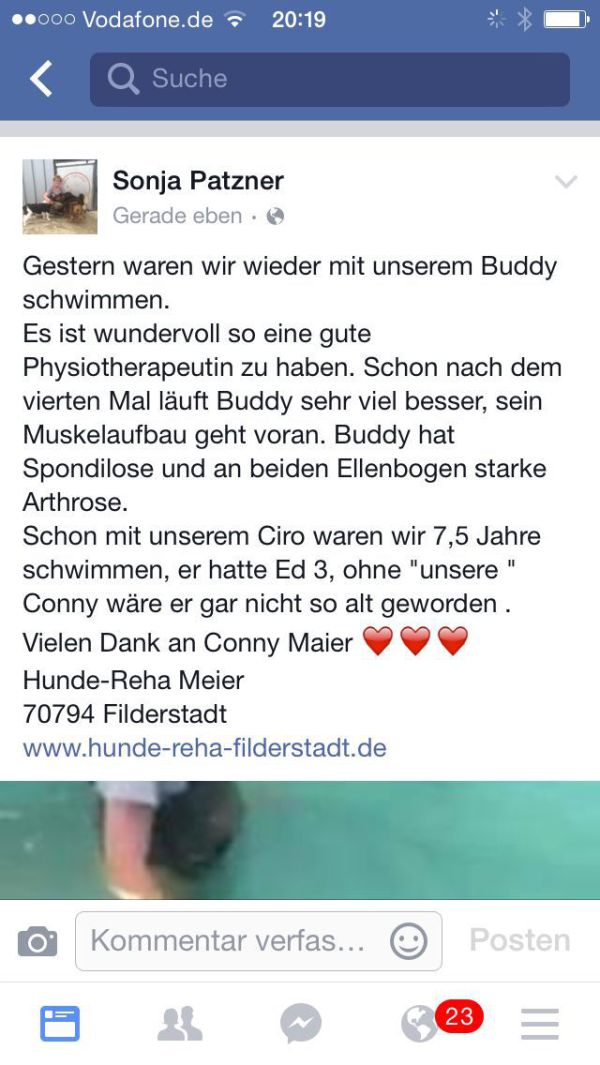The height and width of the screenshot is (1065, 600).
Task: Attach a photo with the camera icon
Action: pos(37,941)
